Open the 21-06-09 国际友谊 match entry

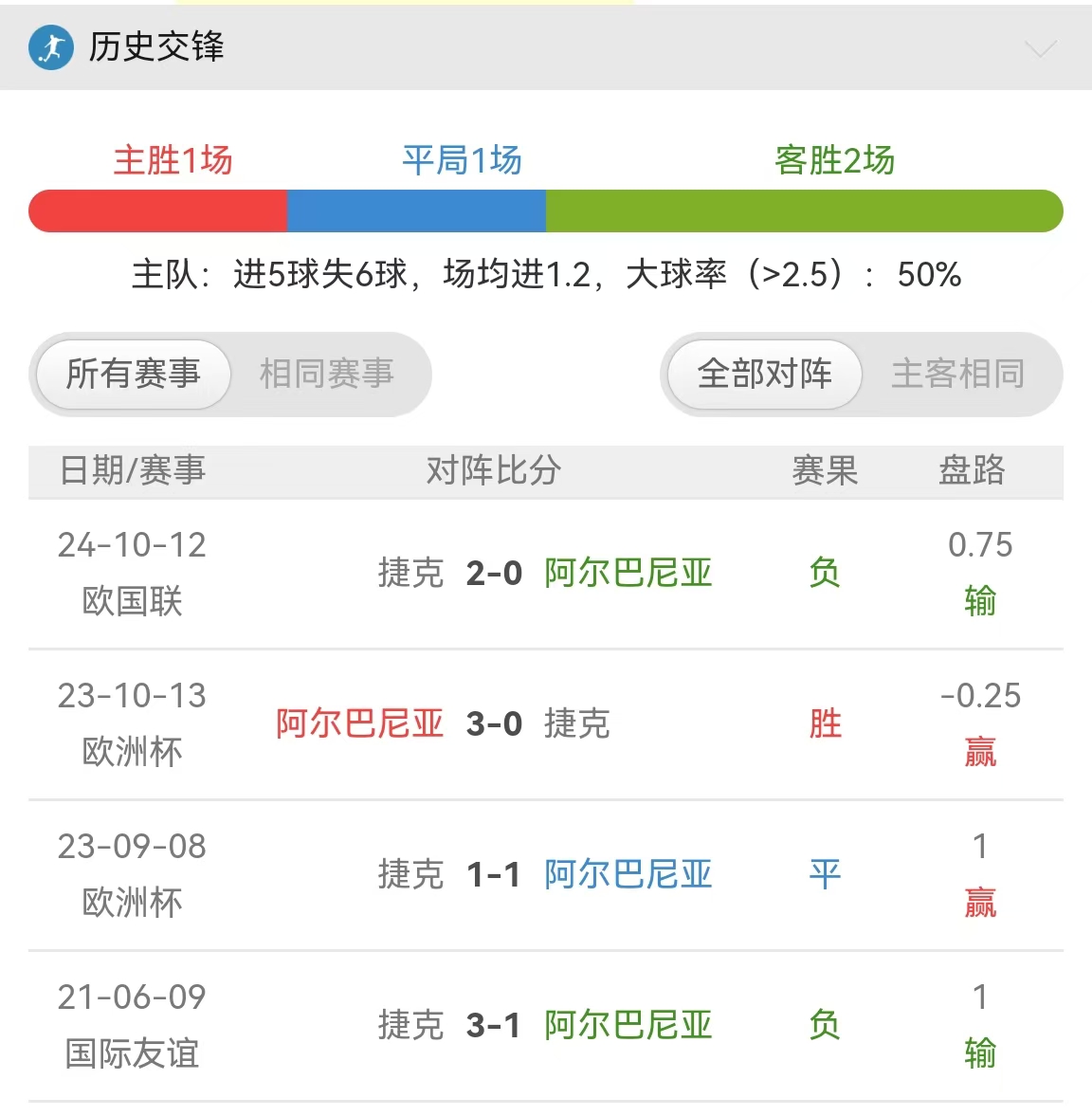point(546,1024)
